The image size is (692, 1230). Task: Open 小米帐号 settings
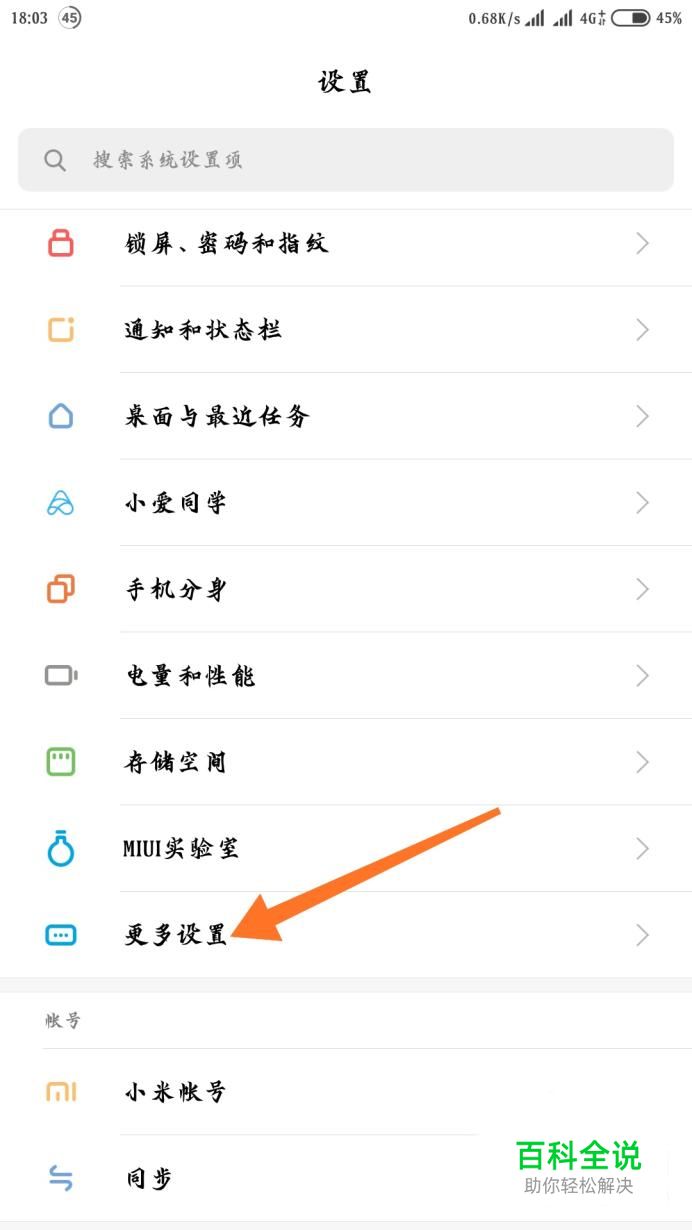click(300, 1091)
